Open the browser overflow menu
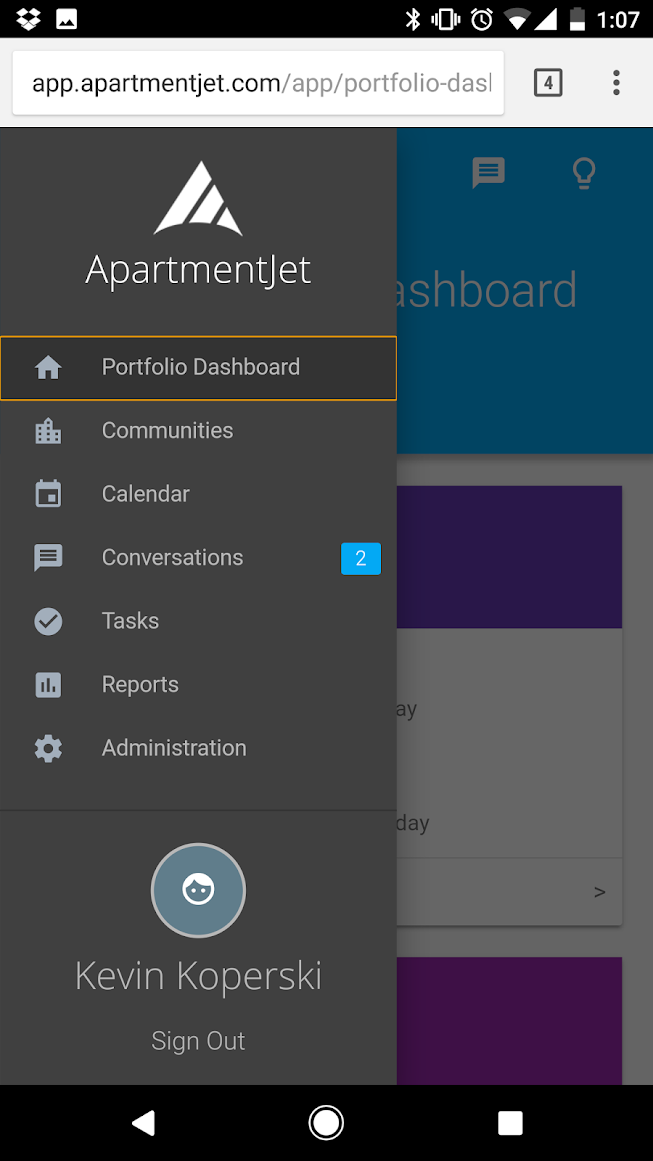 [x=616, y=83]
